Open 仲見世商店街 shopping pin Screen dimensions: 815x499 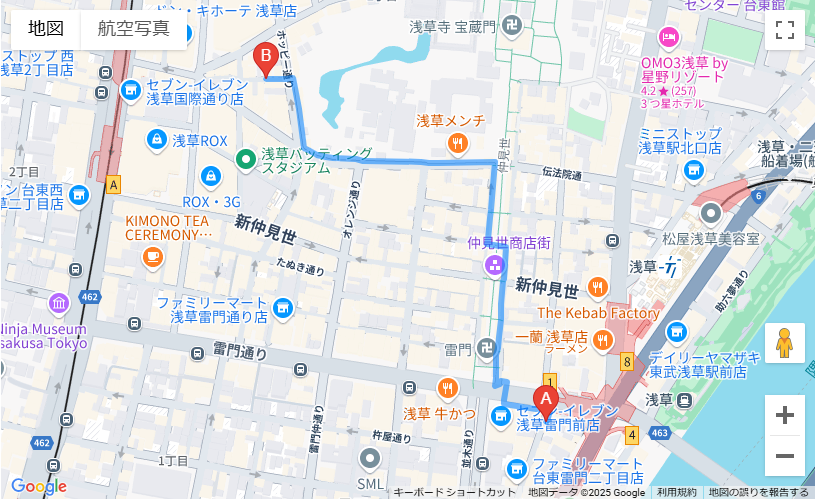(494, 266)
